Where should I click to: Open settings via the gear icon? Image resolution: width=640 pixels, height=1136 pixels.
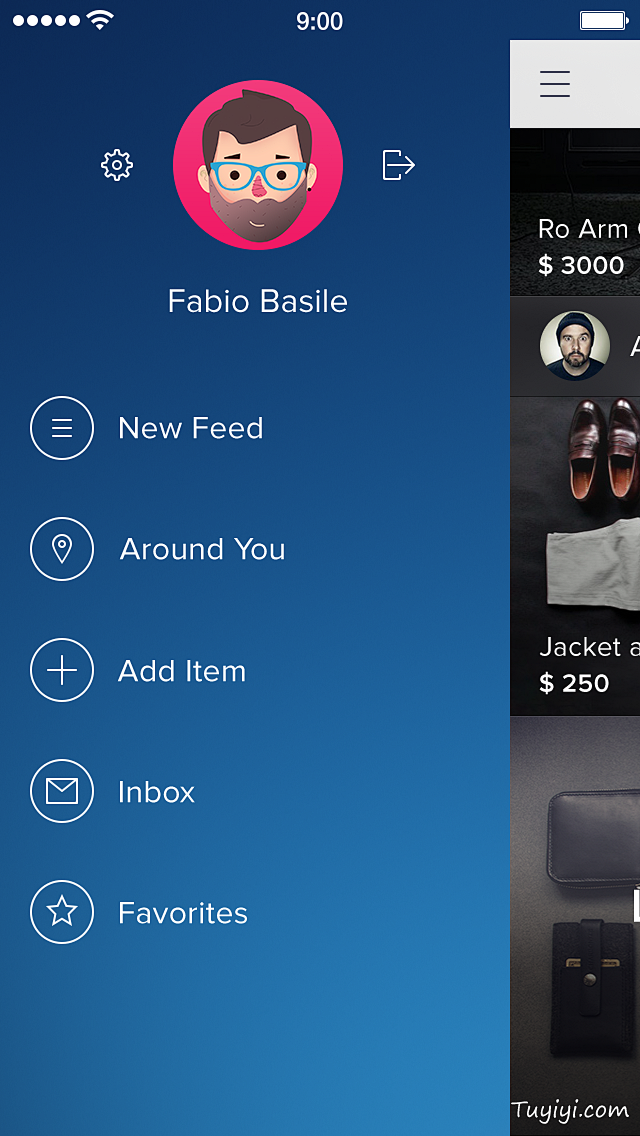coord(117,165)
